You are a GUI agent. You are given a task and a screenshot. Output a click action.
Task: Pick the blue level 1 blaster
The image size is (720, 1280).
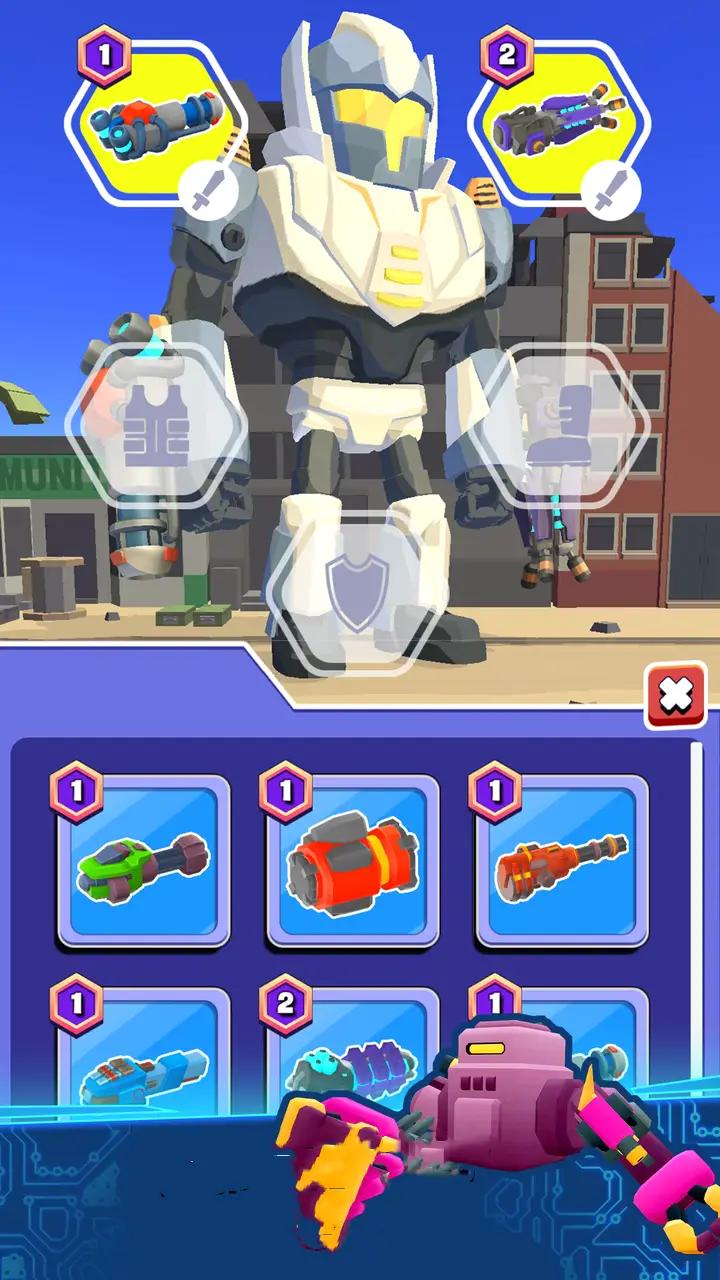click(144, 1062)
